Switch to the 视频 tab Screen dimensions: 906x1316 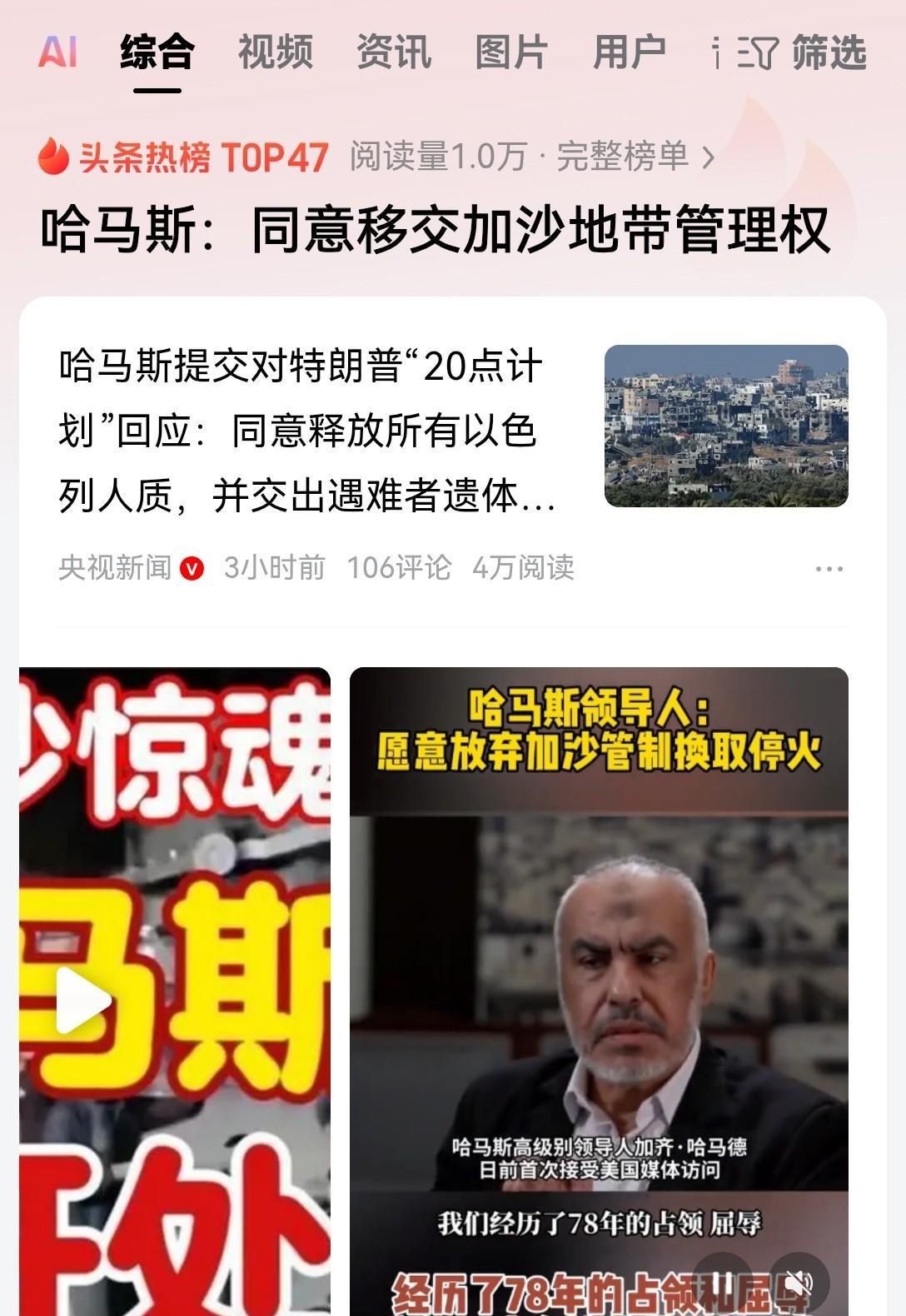point(276,52)
